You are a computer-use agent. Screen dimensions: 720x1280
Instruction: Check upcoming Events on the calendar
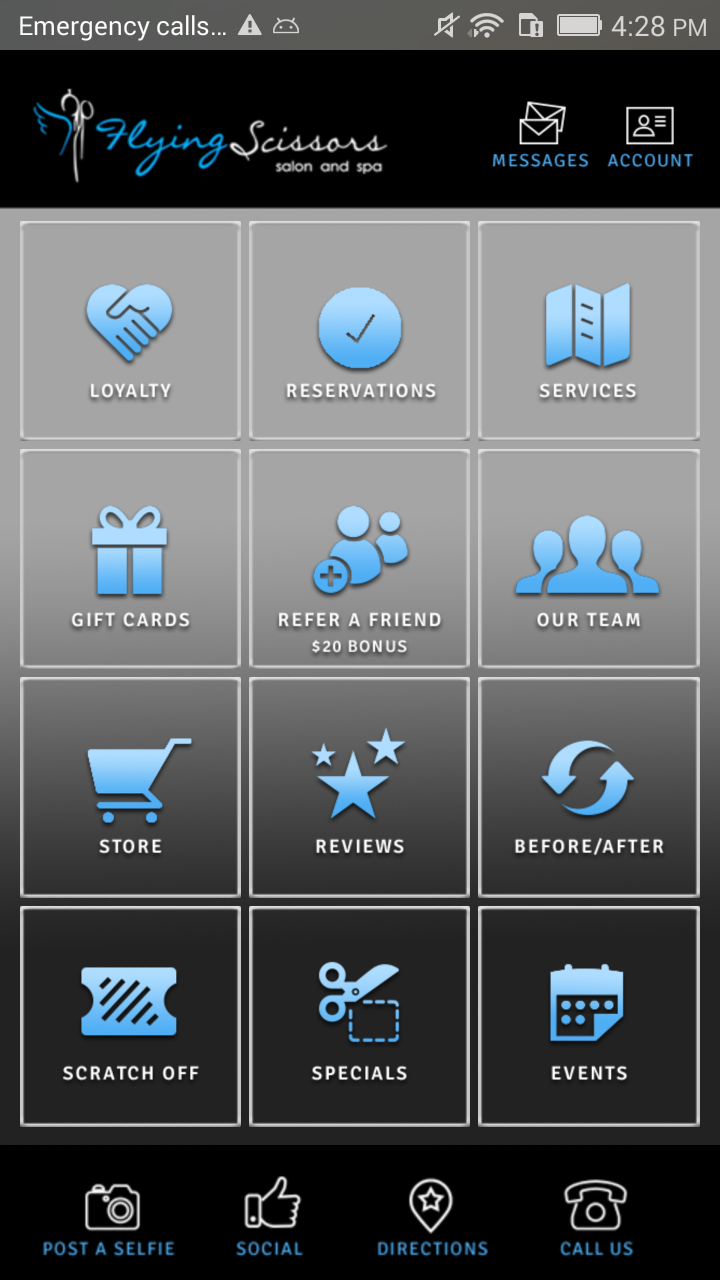coord(588,1016)
